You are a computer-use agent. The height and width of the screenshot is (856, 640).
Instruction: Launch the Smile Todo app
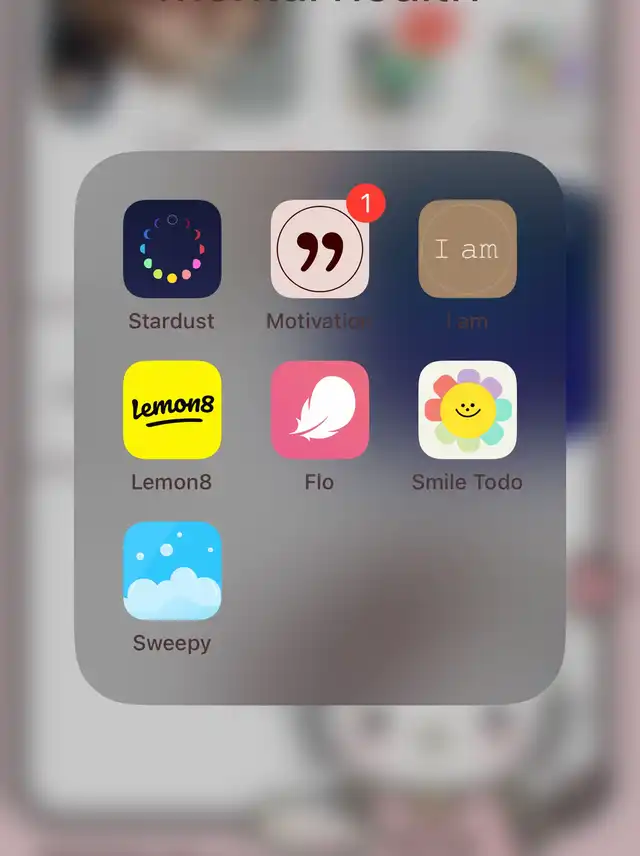pyautogui.click(x=467, y=410)
